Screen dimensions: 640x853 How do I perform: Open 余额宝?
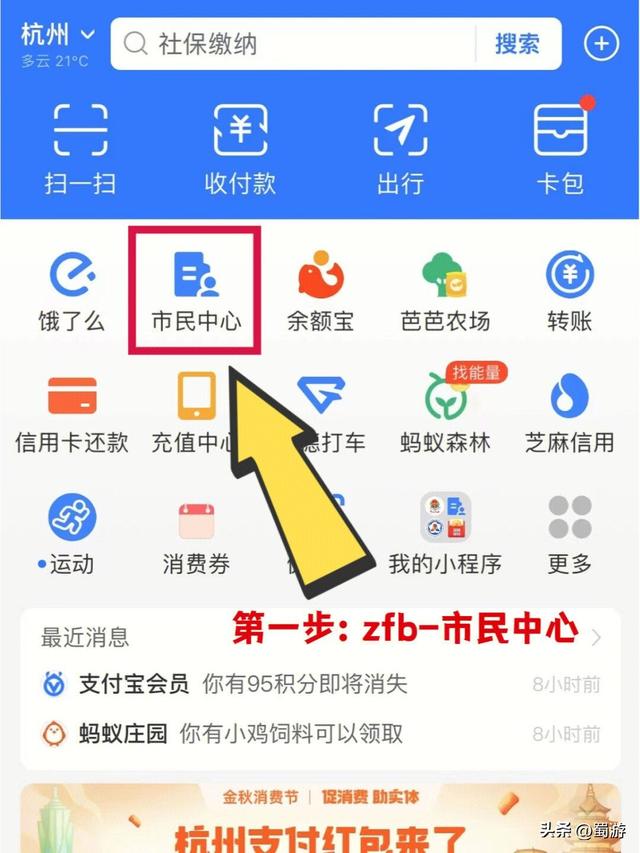point(321,292)
